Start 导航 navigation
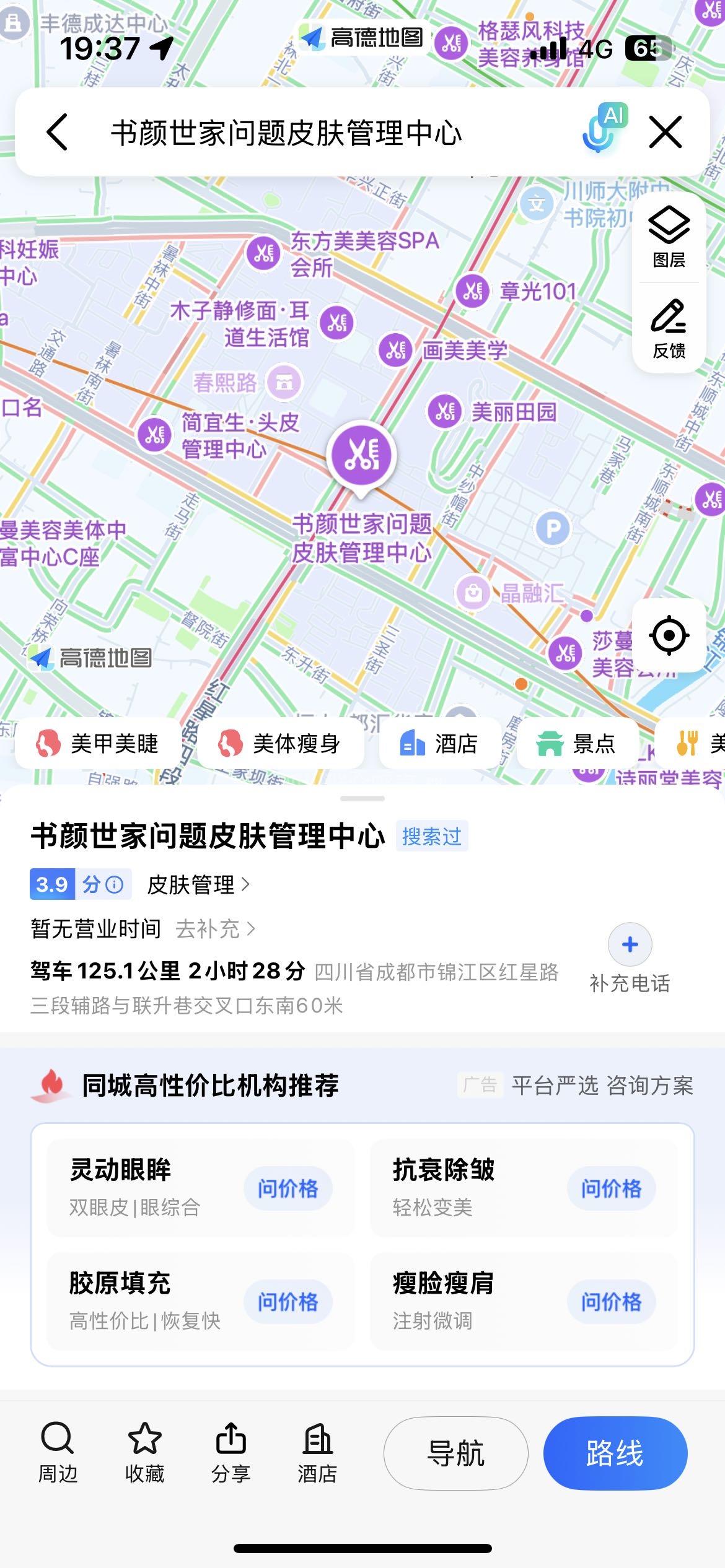 point(455,1453)
